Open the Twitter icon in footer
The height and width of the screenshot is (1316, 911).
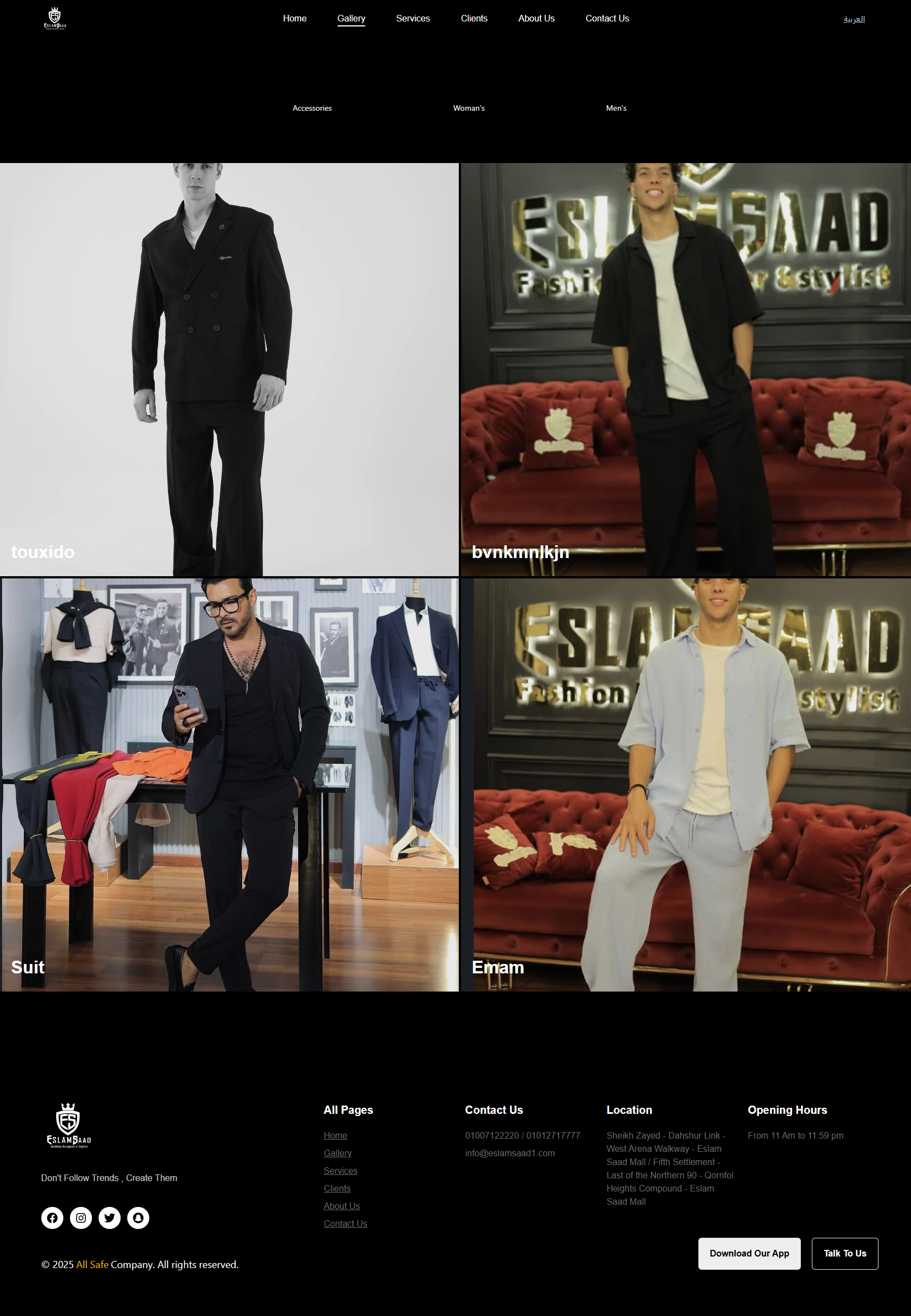point(110,1218)
